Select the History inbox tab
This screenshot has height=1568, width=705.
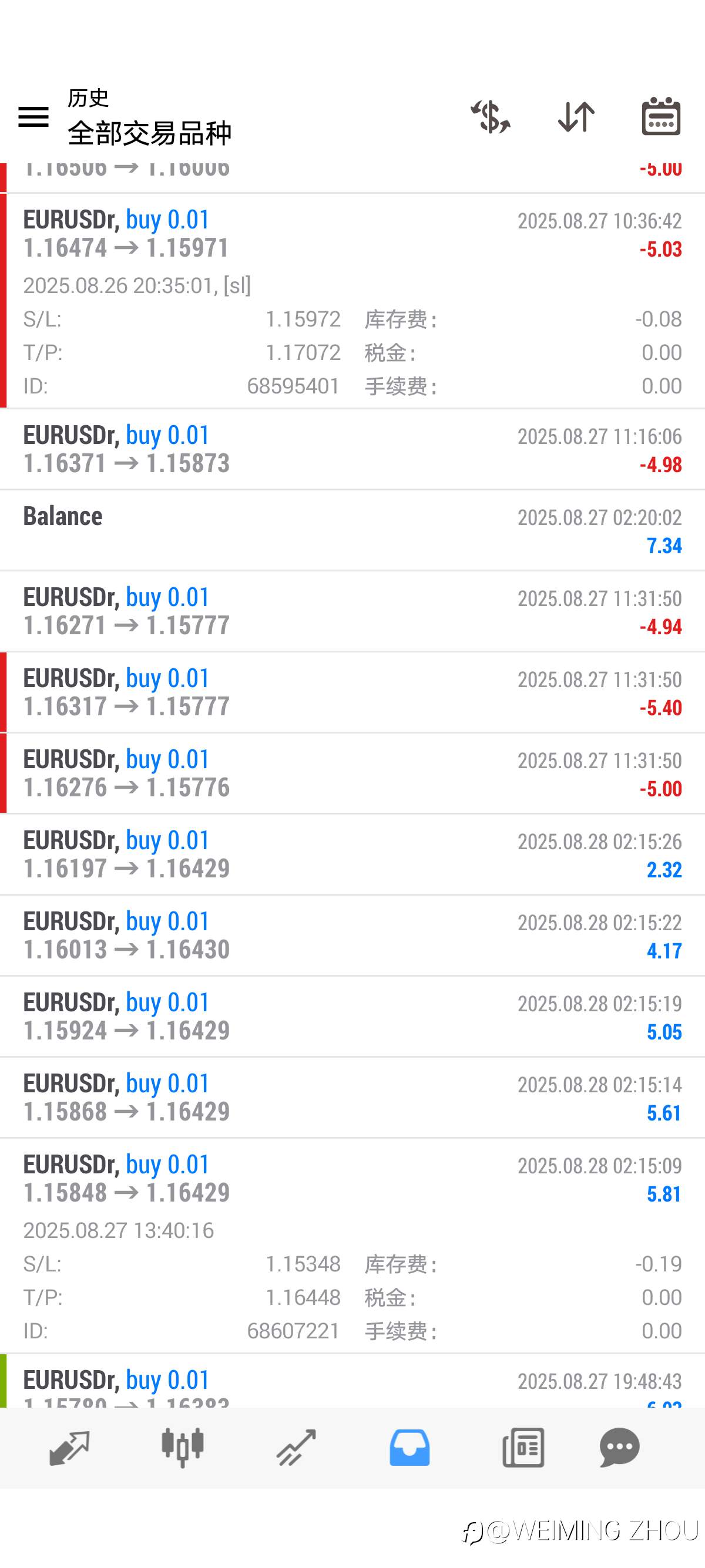(x=409, y=1448)
